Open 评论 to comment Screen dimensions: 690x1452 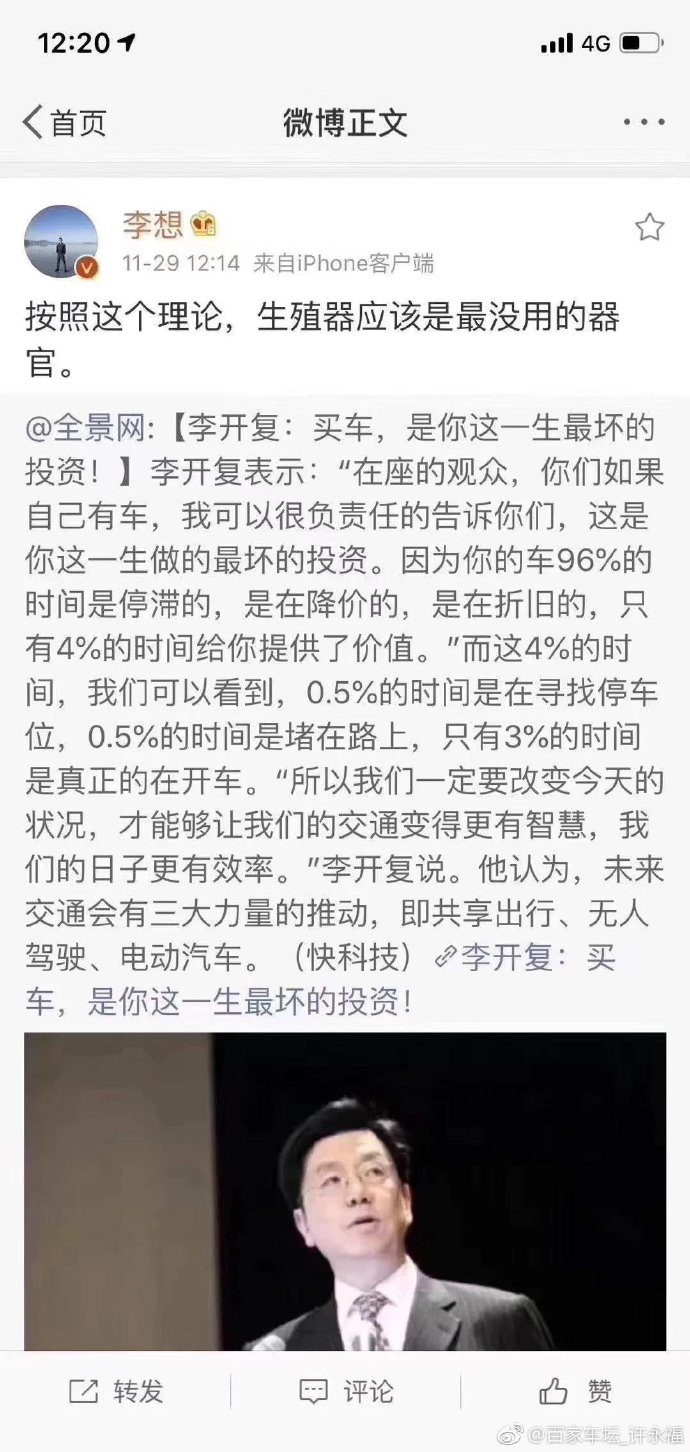pyautogui.click(x=346, y=1391)
